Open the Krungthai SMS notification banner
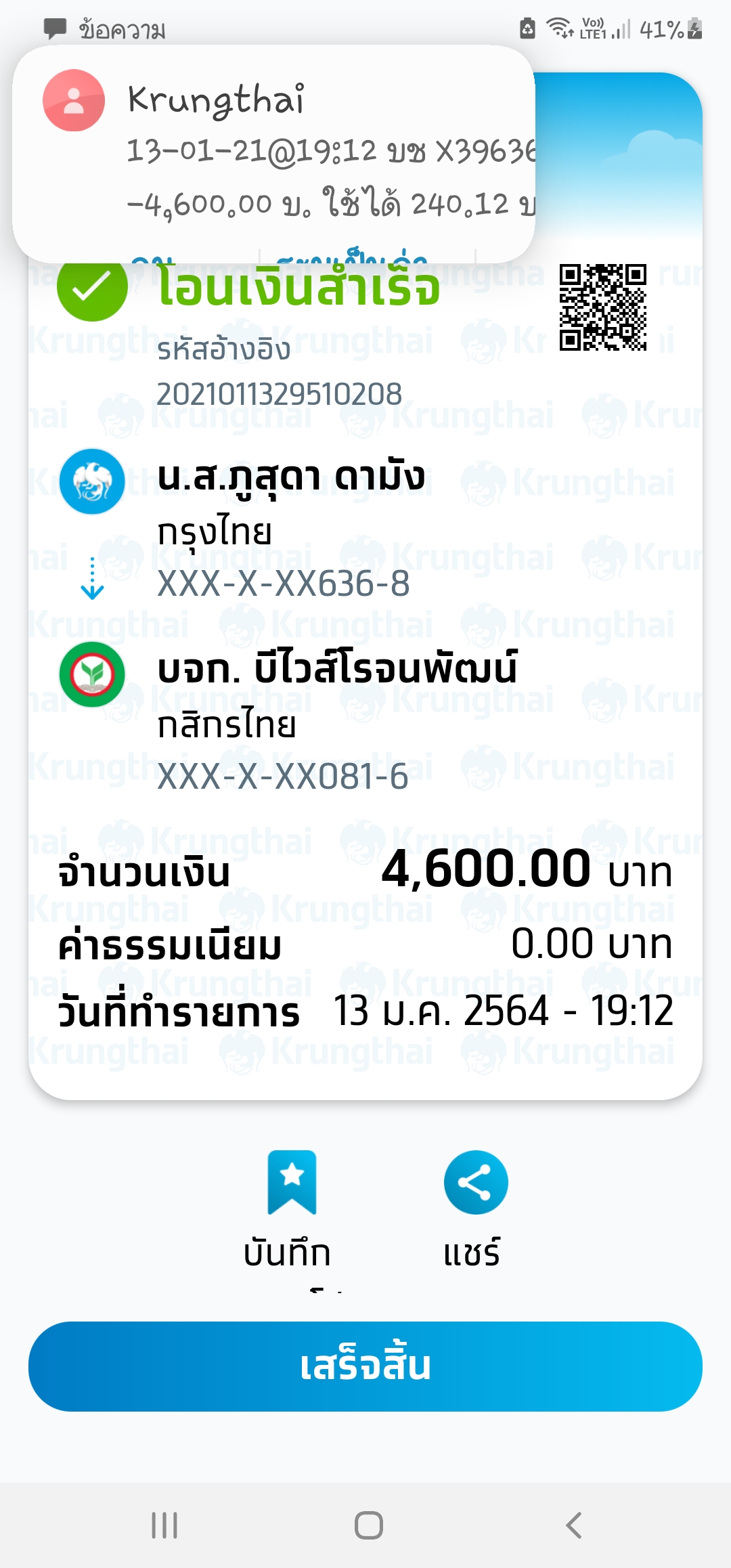Screen dimensions: 731x1568 (x=273, y=154)
